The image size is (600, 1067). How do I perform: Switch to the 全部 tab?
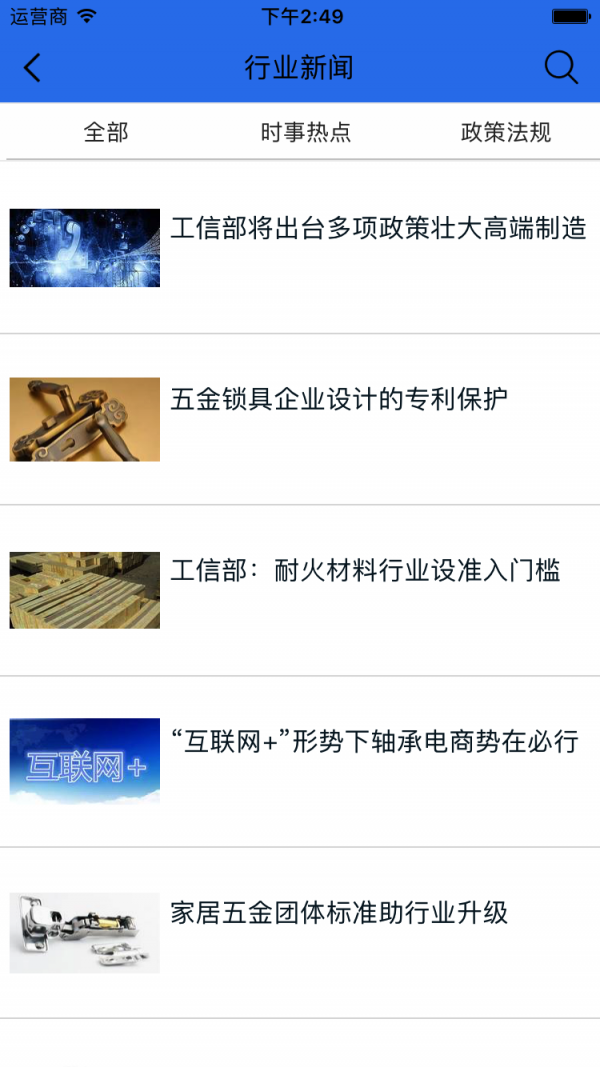click(x=106, y=132)
